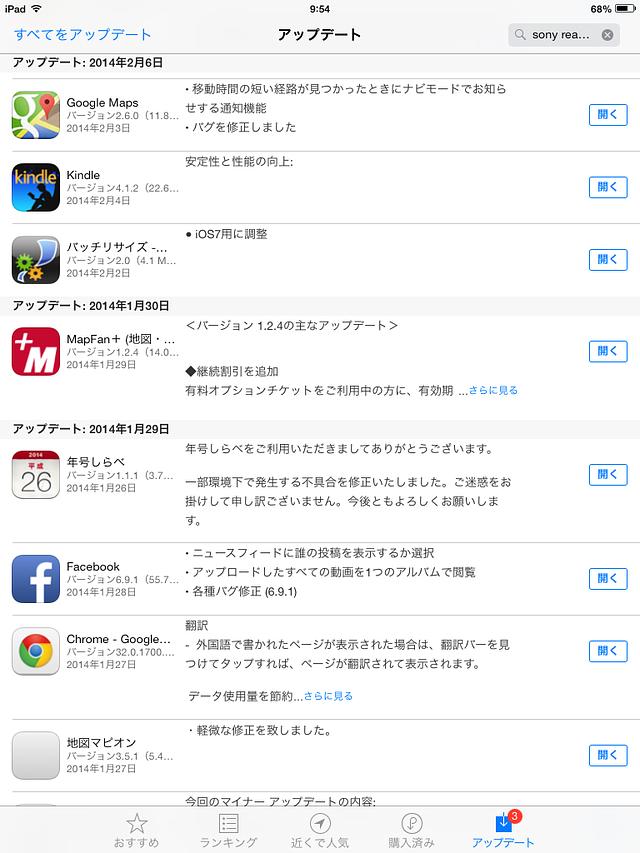Switch to the おすすめ tab
The image size is (640, 853).
(x=137, y=830)
